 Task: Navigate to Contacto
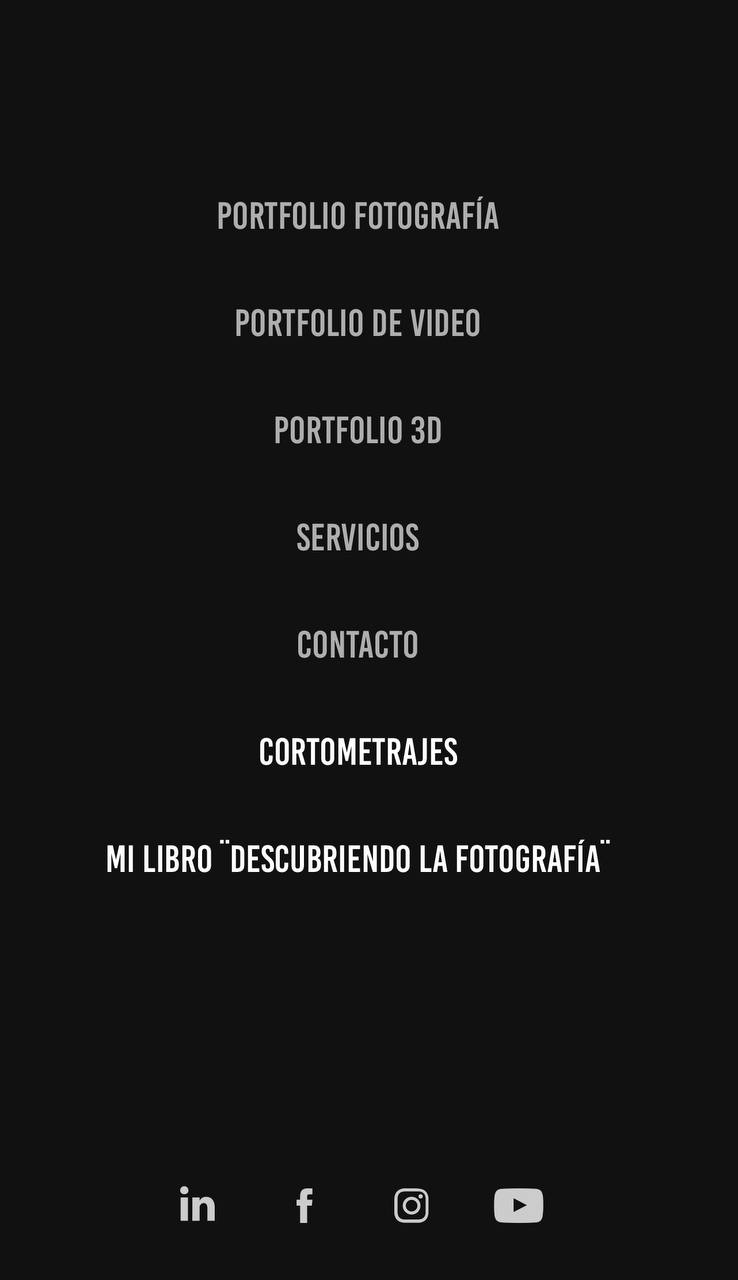(357, 645)
